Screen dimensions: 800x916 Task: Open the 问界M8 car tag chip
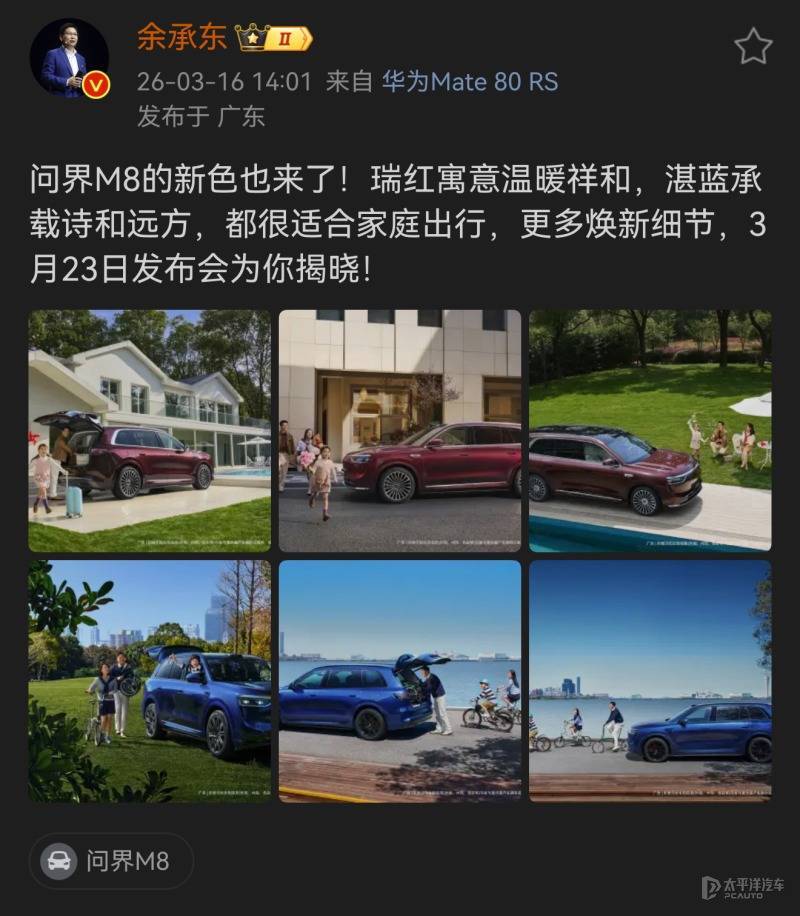[x=111, y=861]
